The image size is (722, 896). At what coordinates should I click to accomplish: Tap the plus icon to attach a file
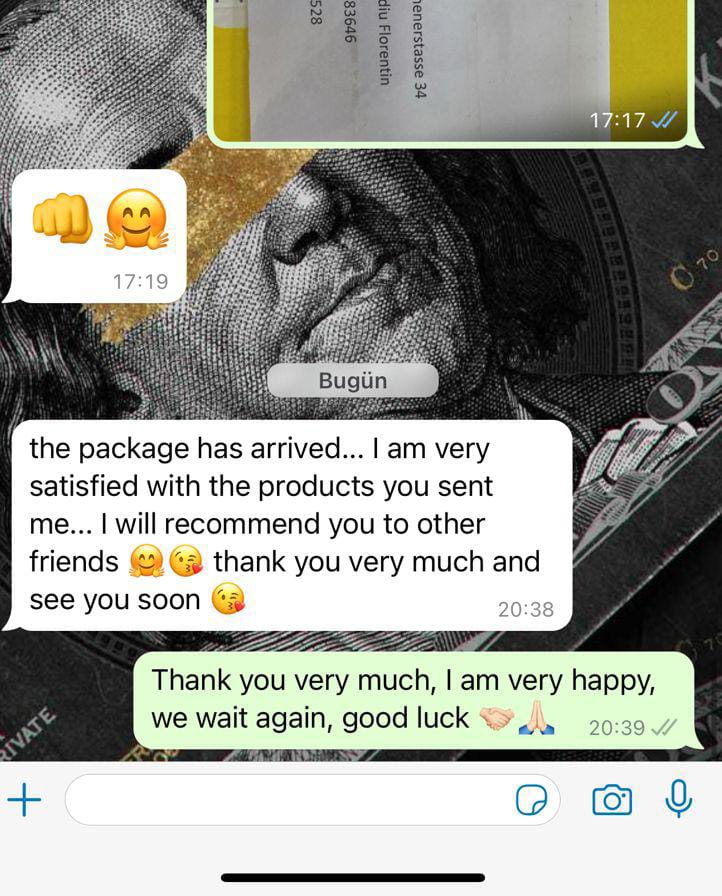24,800
